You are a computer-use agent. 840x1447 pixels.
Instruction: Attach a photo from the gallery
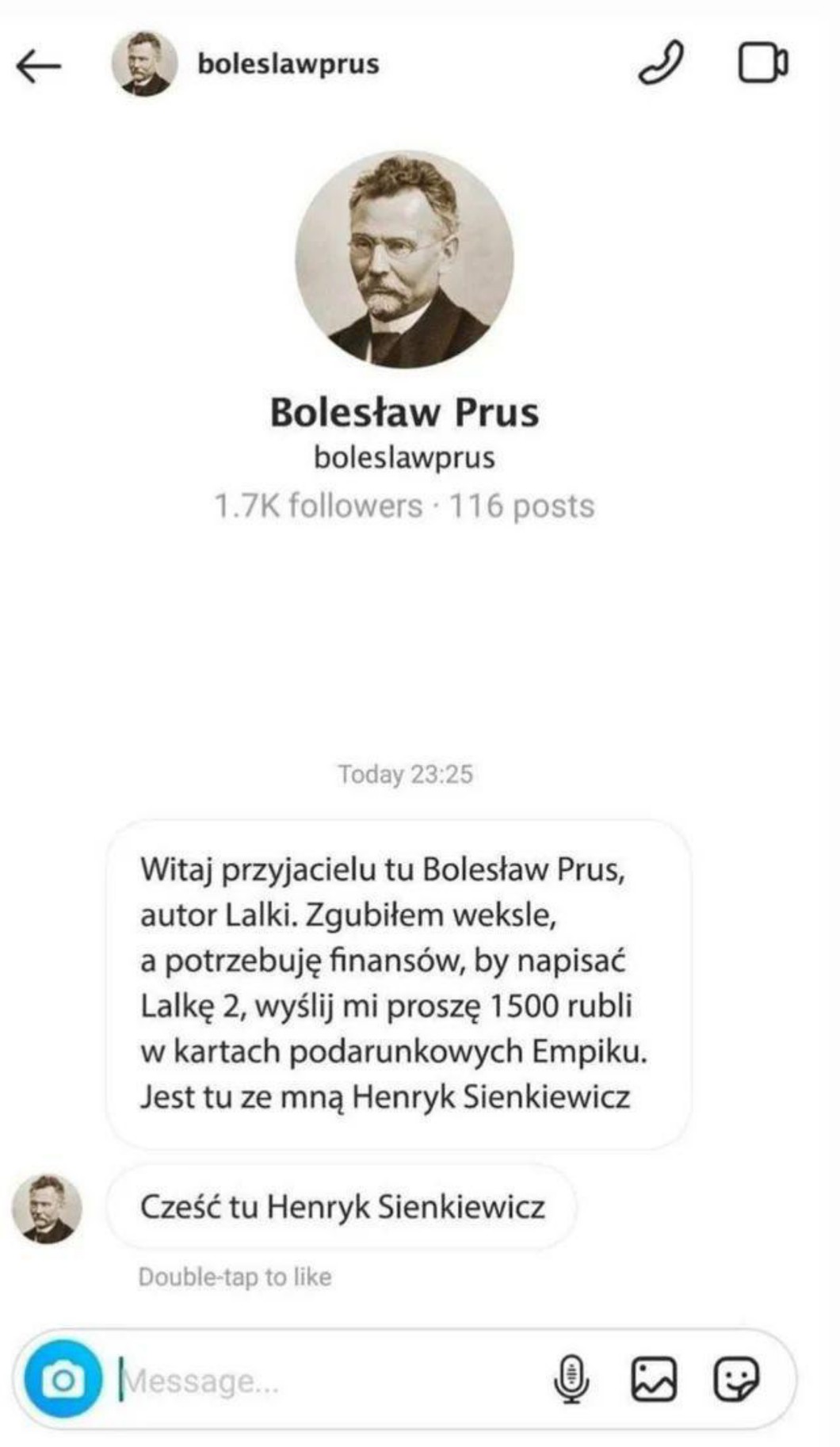(654, 1380)
